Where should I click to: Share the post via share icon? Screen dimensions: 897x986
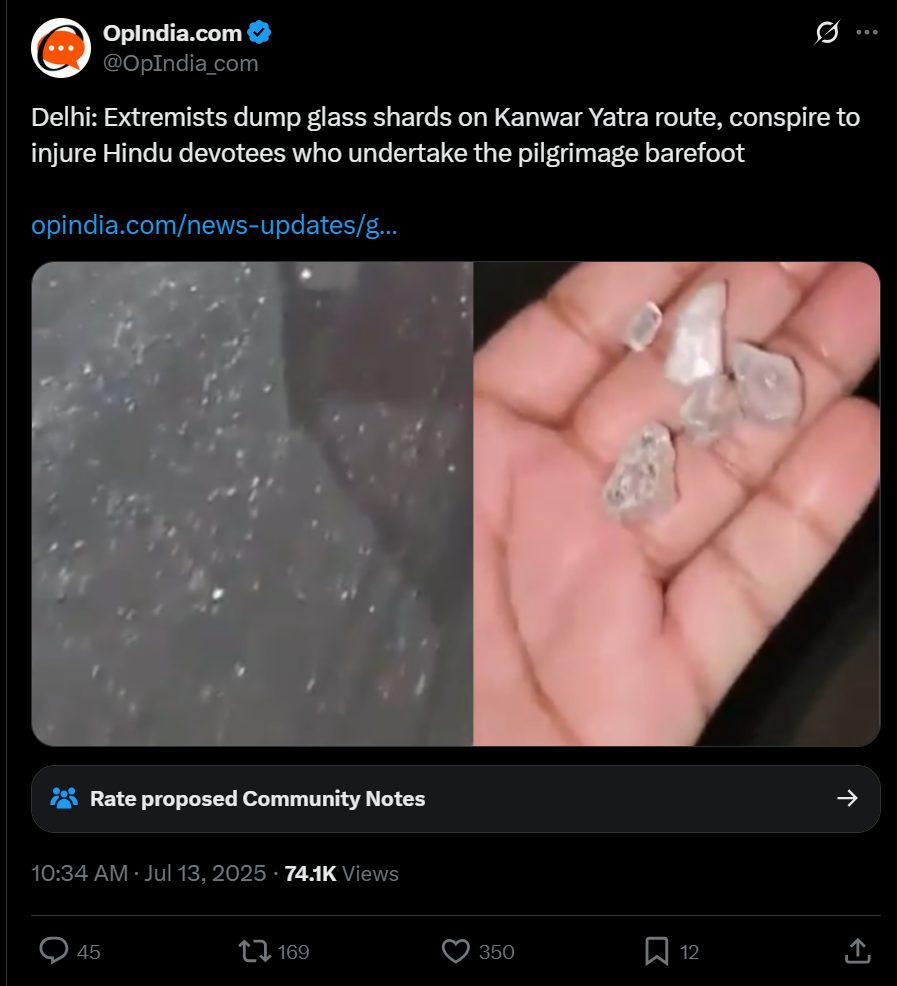pyautogui.click(x=857, y=951)
